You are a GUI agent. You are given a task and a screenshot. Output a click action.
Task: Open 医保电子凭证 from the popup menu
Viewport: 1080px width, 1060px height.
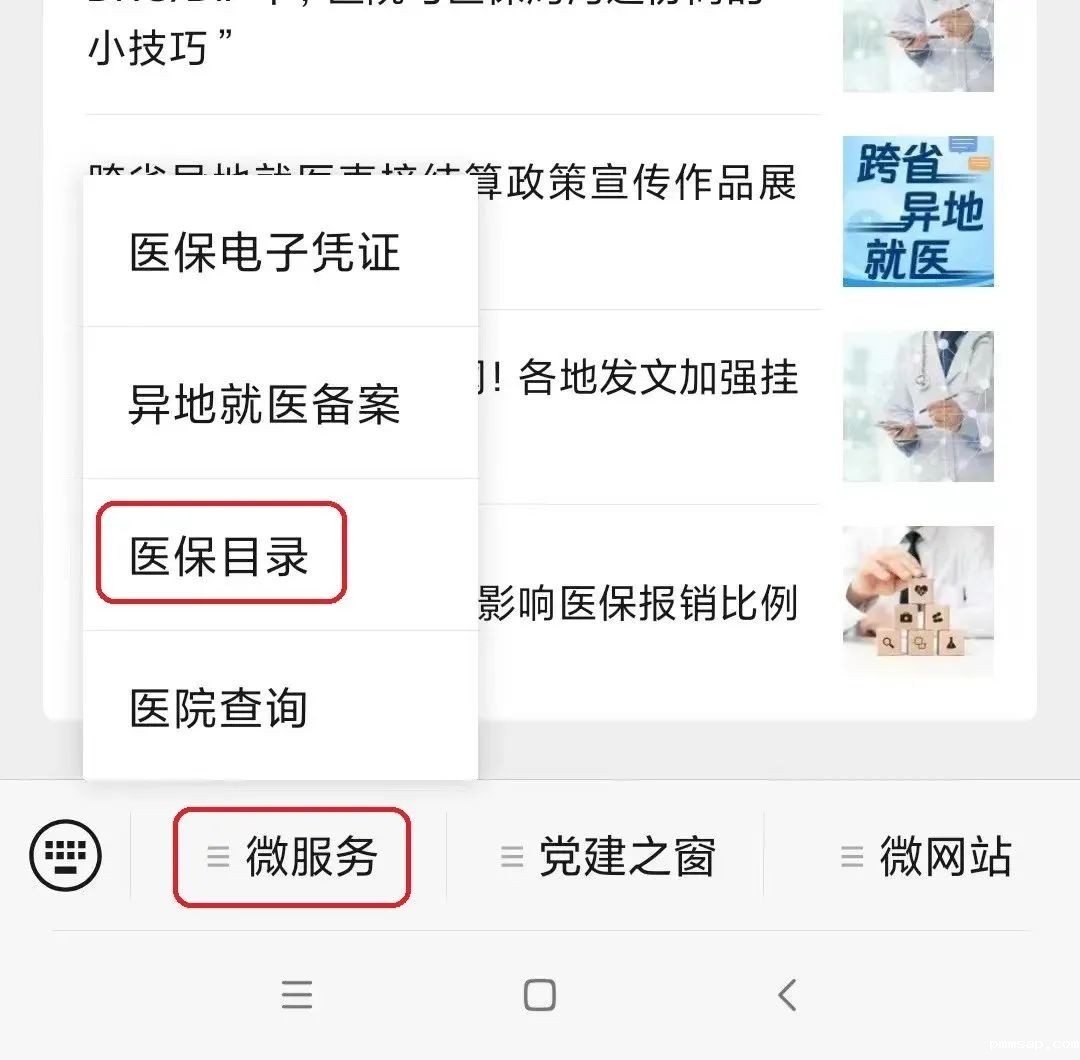point(265,252)
